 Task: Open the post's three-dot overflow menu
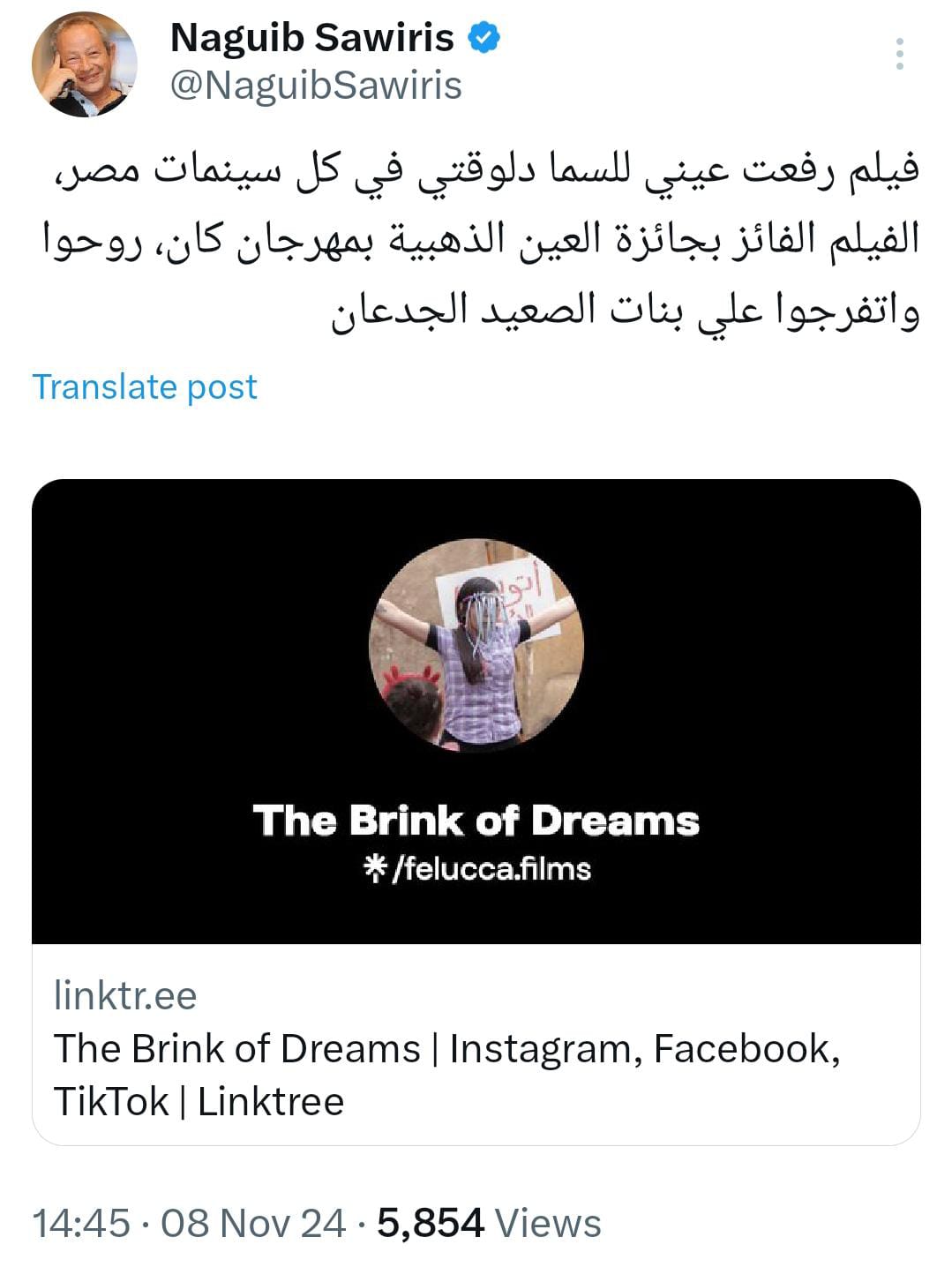[899, 54]
